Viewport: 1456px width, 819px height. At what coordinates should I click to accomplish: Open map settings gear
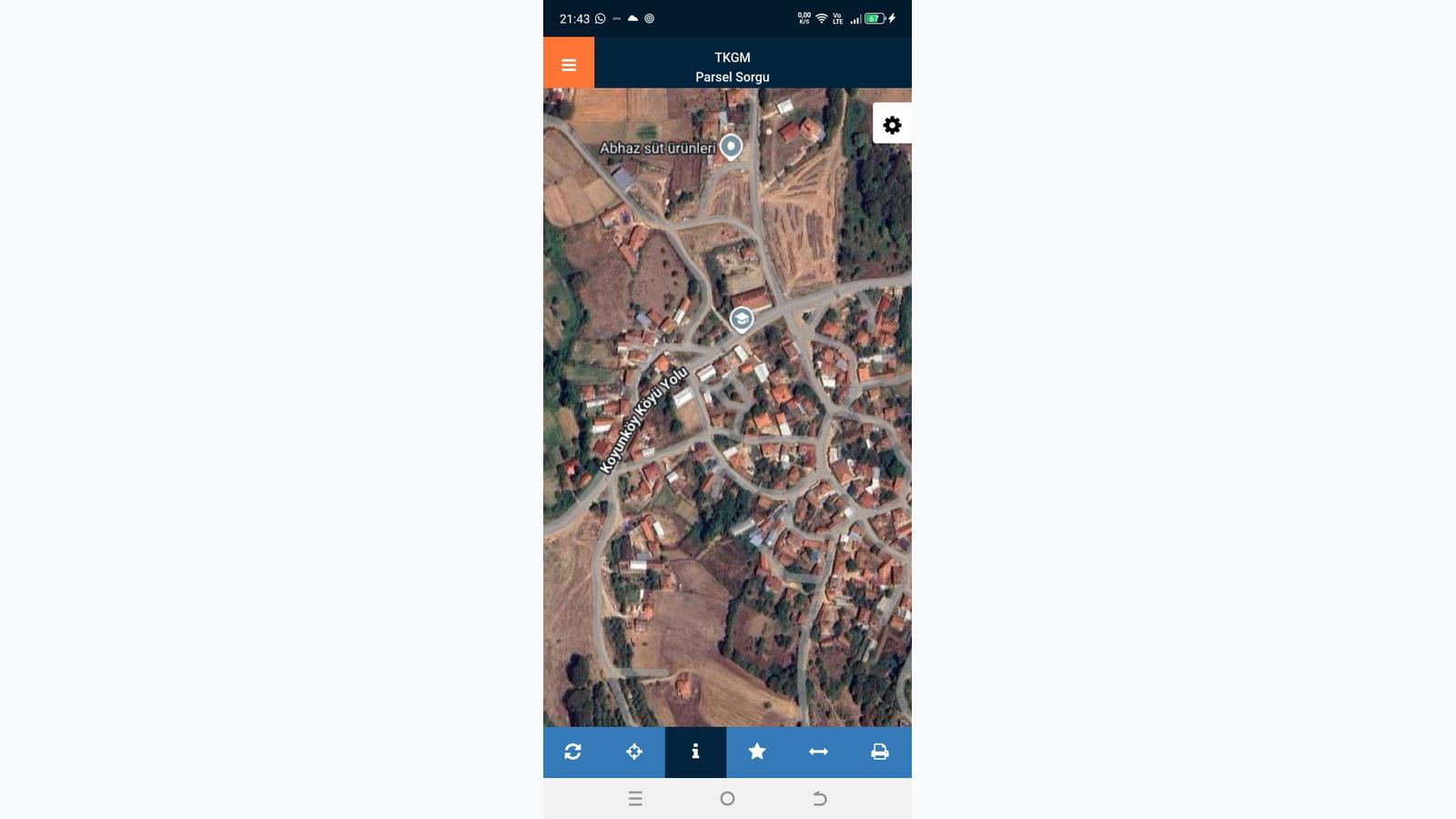[x=892, y=125]
